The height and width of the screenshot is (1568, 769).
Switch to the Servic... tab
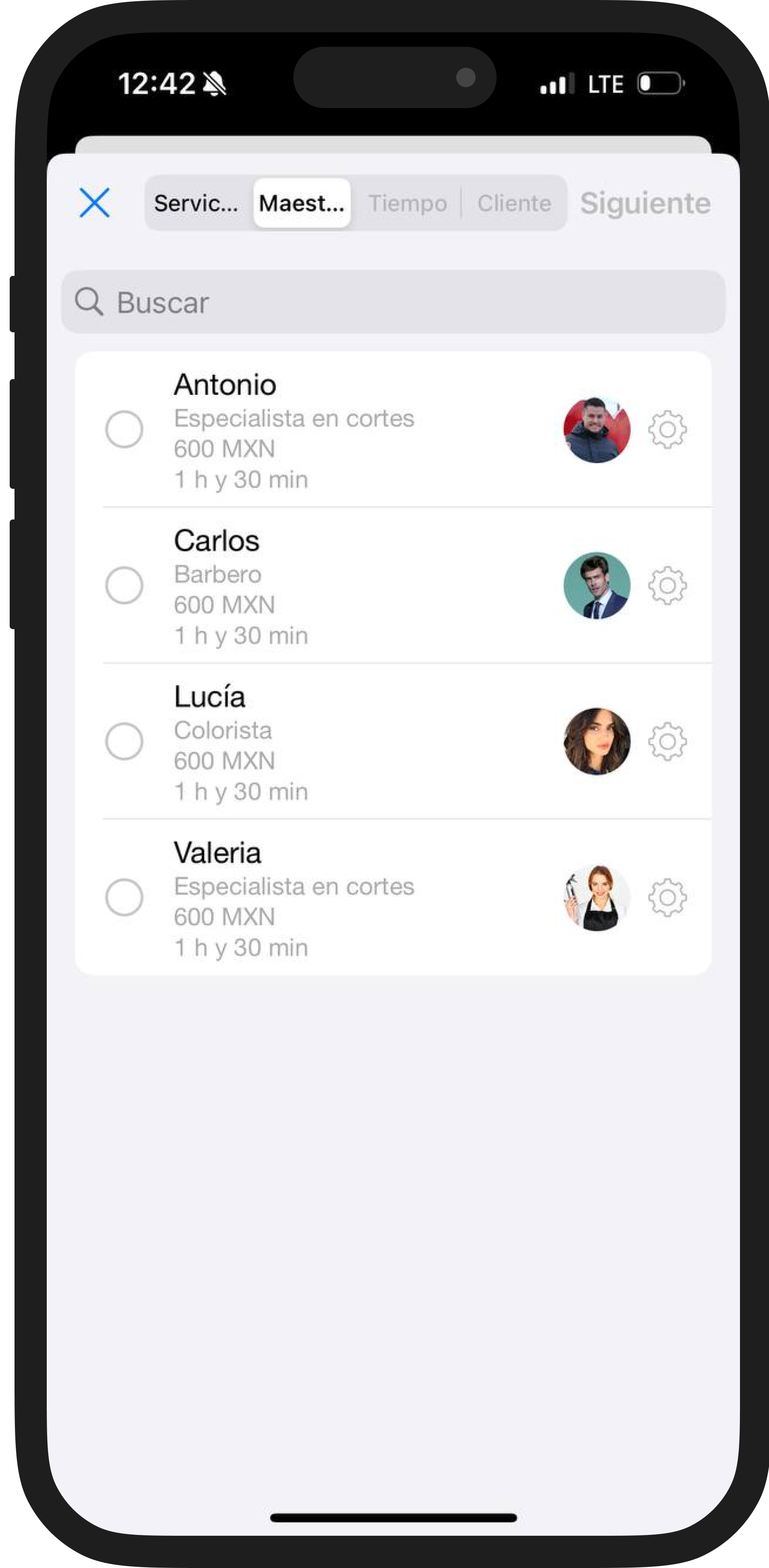click(196, 203)
